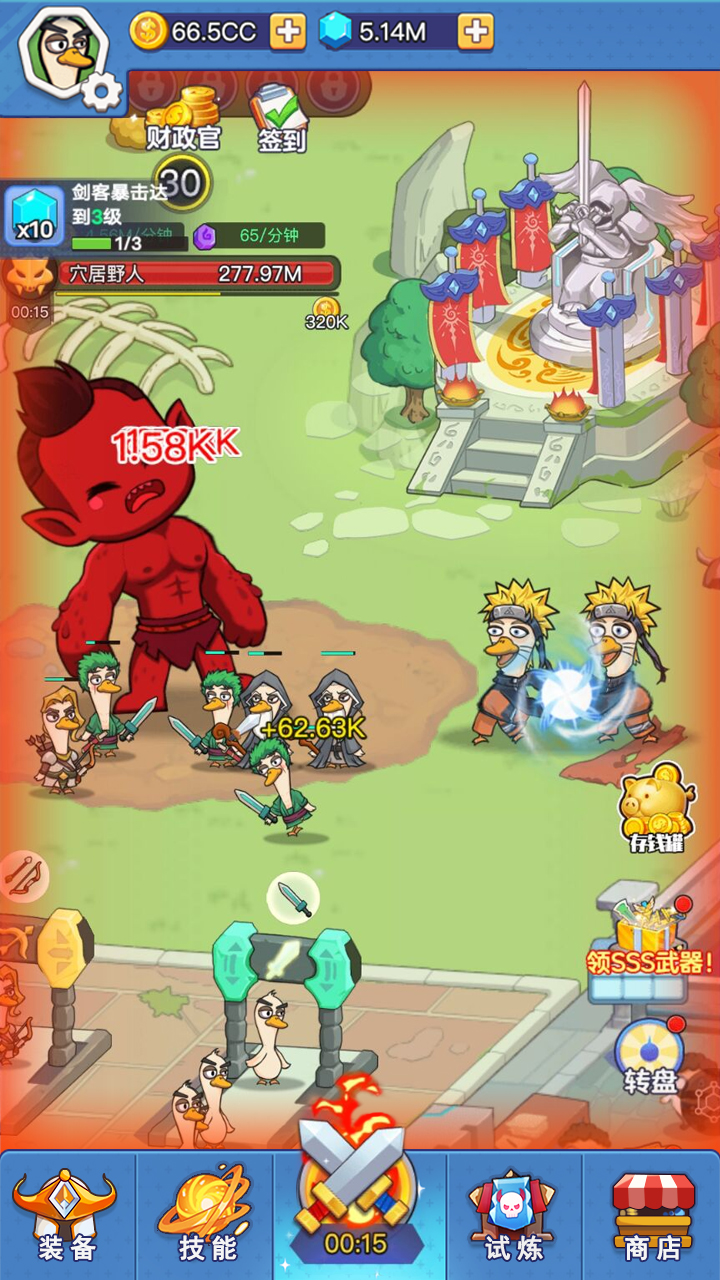Viewport: 720px width, 1280px height.
Task: Open the 财政官 finance officer
Action: click(184, 120)
